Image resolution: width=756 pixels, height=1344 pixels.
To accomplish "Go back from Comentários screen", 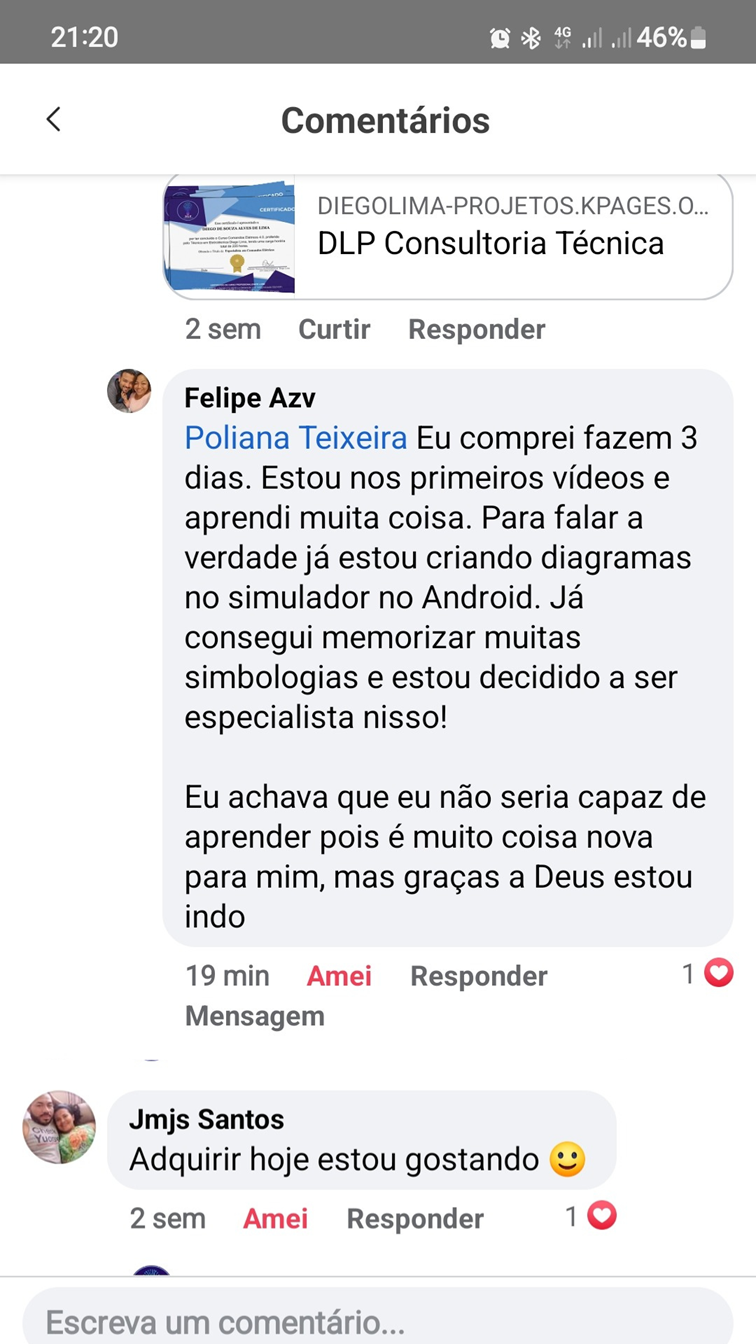I will (54, 120).
